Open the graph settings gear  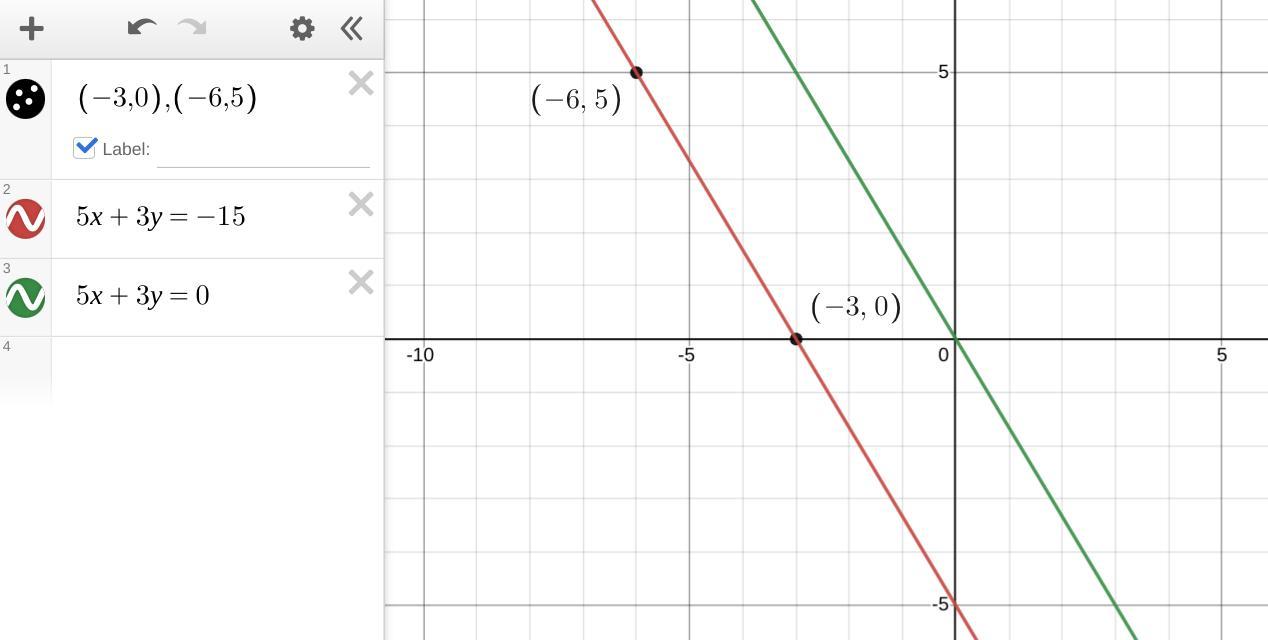tap(302, 28)
